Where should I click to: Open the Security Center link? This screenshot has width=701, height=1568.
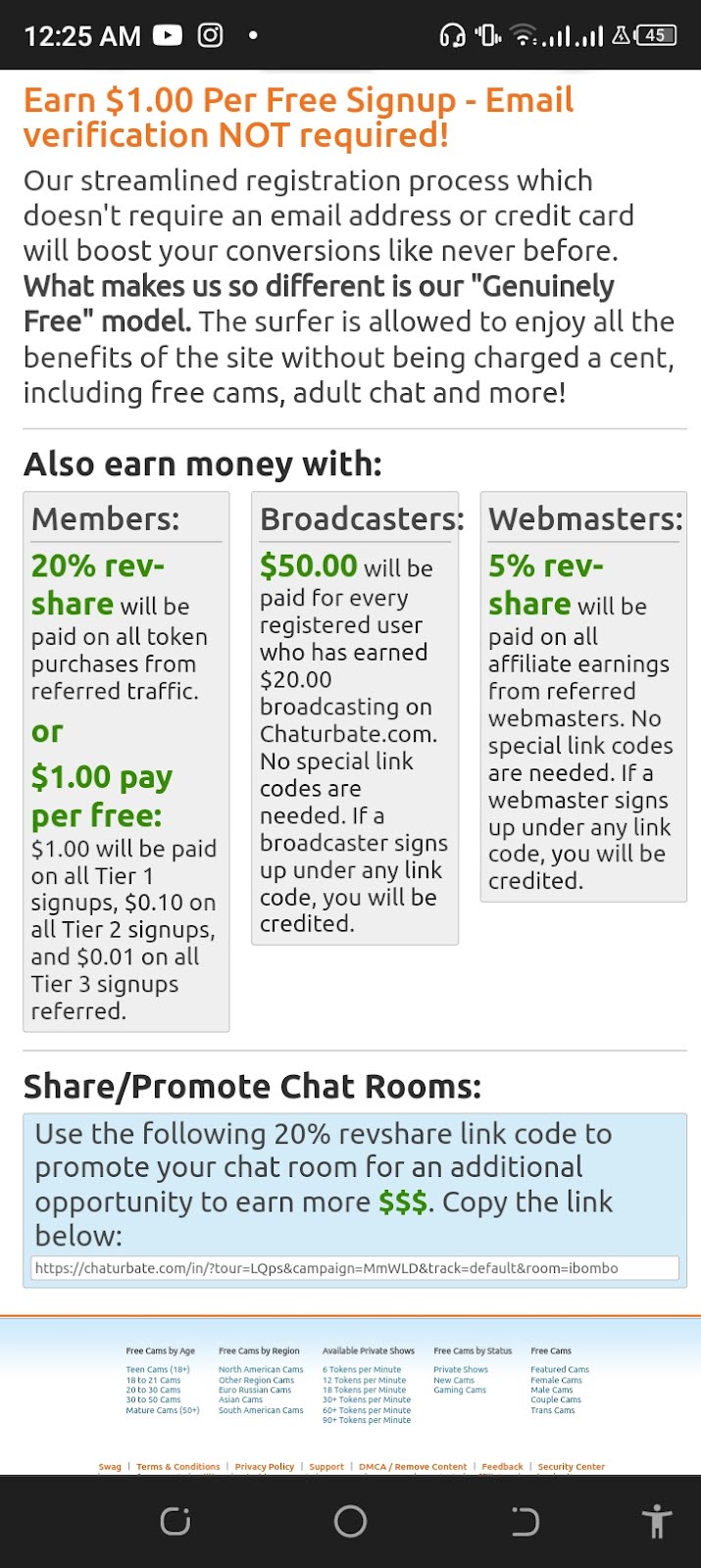[x=571, y=1467]
